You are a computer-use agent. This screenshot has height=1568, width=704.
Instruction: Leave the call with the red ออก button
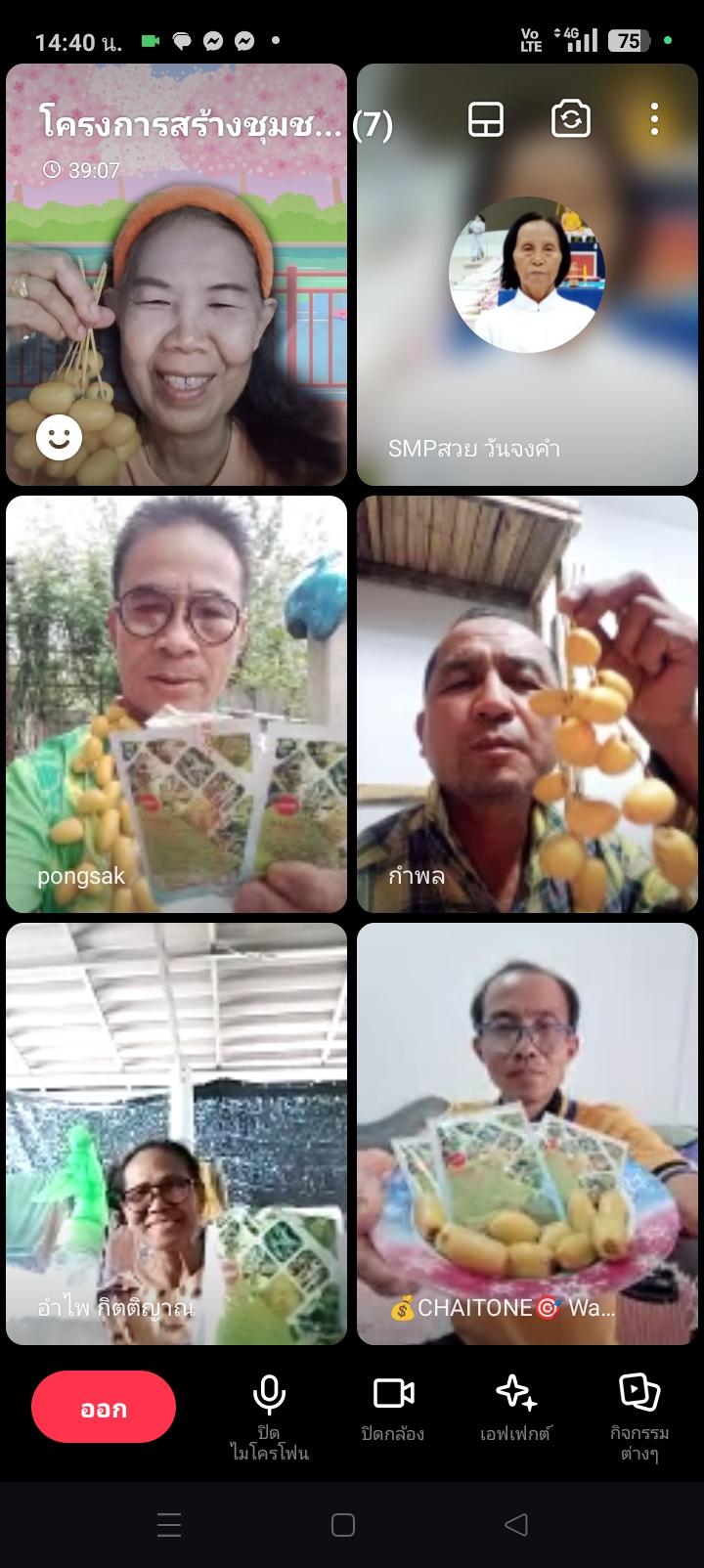point(104,1408)
